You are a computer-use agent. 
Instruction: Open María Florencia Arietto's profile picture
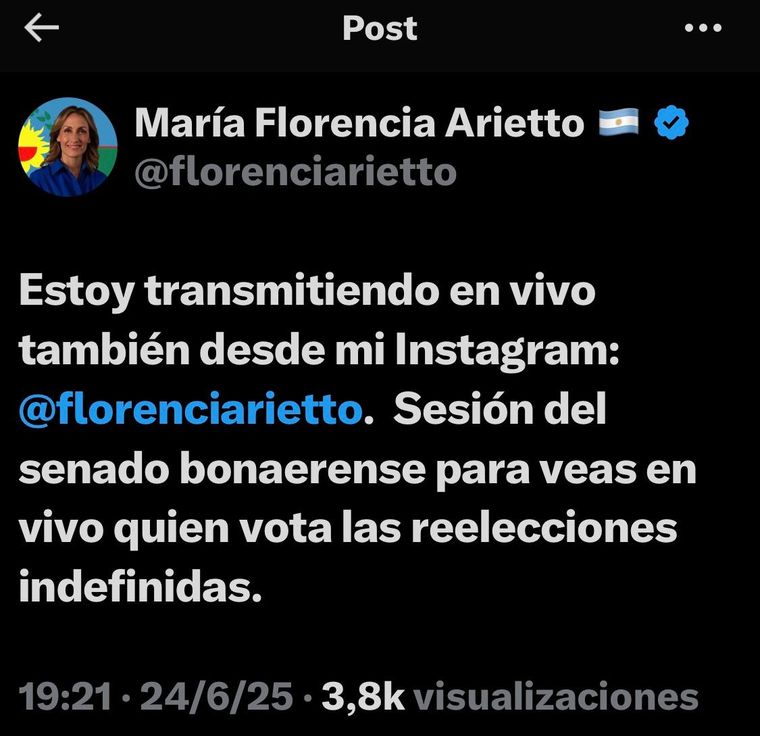click(x=68, y=147)
